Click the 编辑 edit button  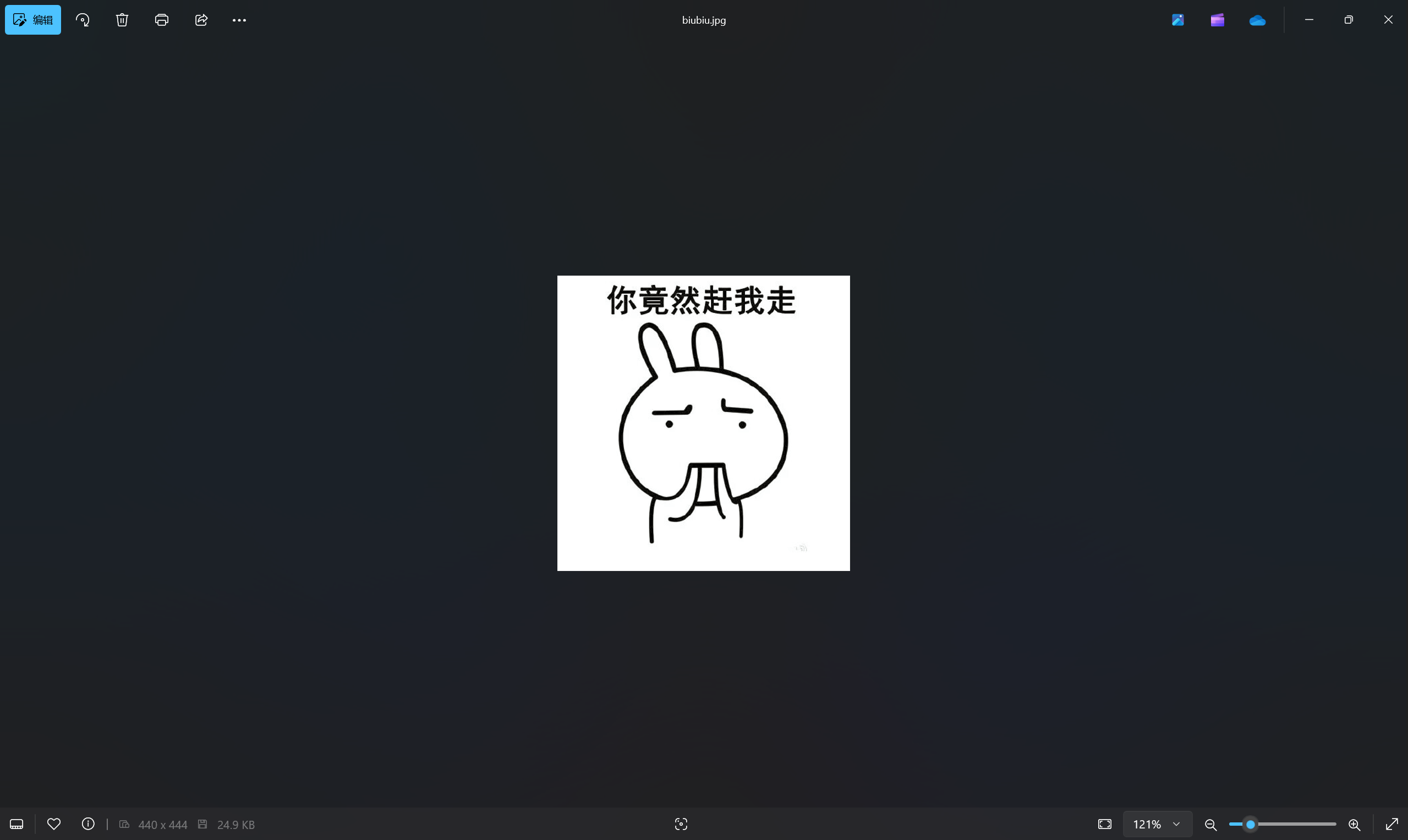(33, 20)
